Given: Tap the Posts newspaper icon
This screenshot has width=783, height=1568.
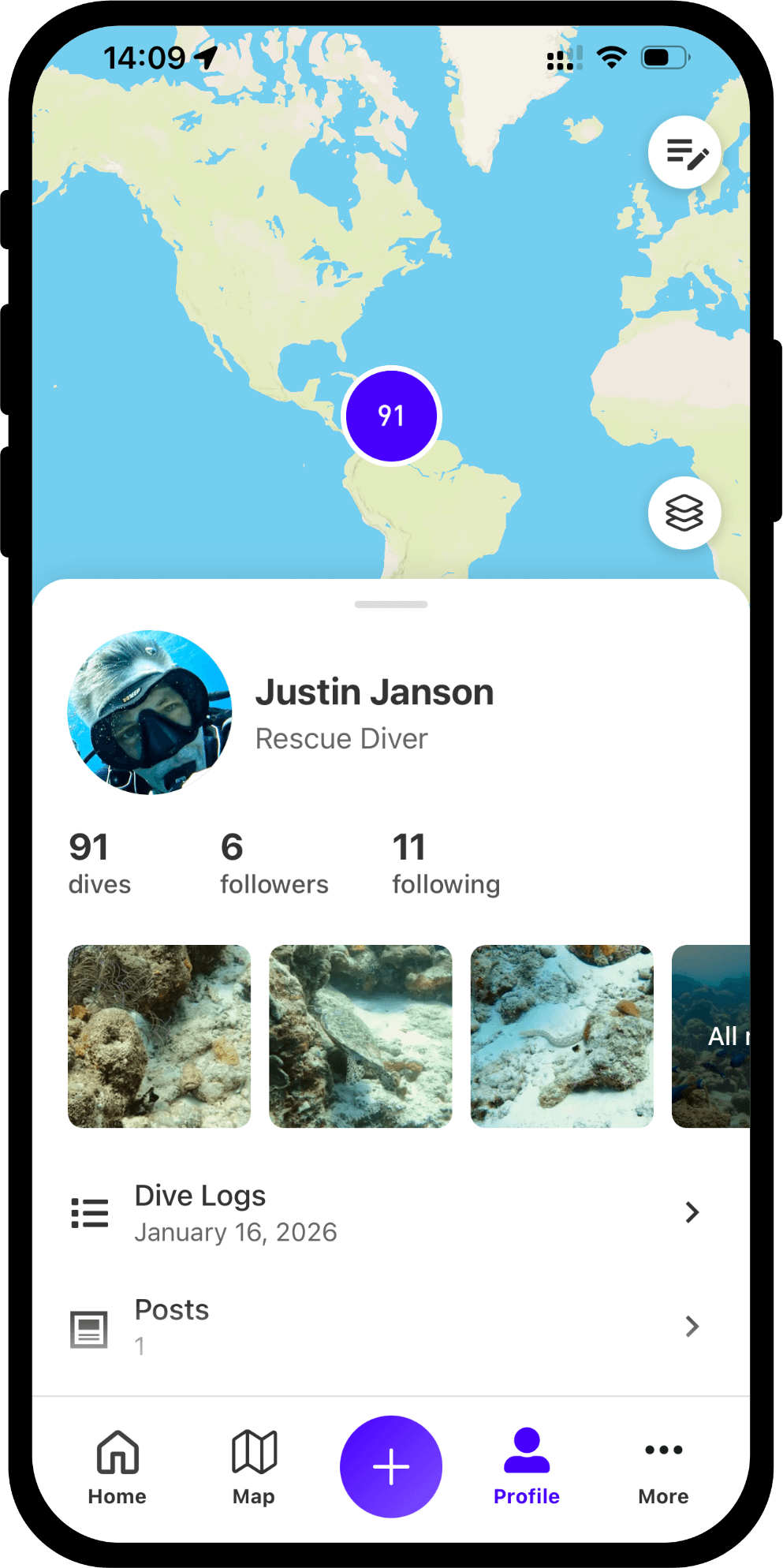Looking at the screenshot, I should pyautogui.click(x=88, y=1327).
